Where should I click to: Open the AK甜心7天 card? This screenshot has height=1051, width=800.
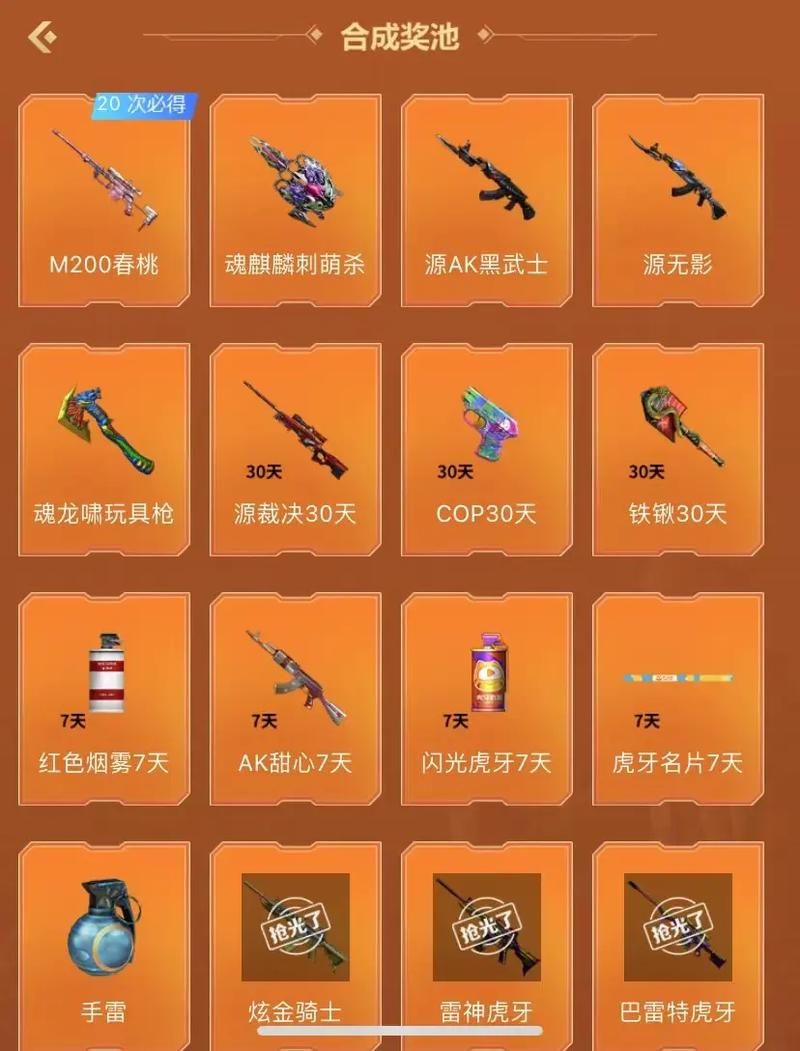(295, 698)
